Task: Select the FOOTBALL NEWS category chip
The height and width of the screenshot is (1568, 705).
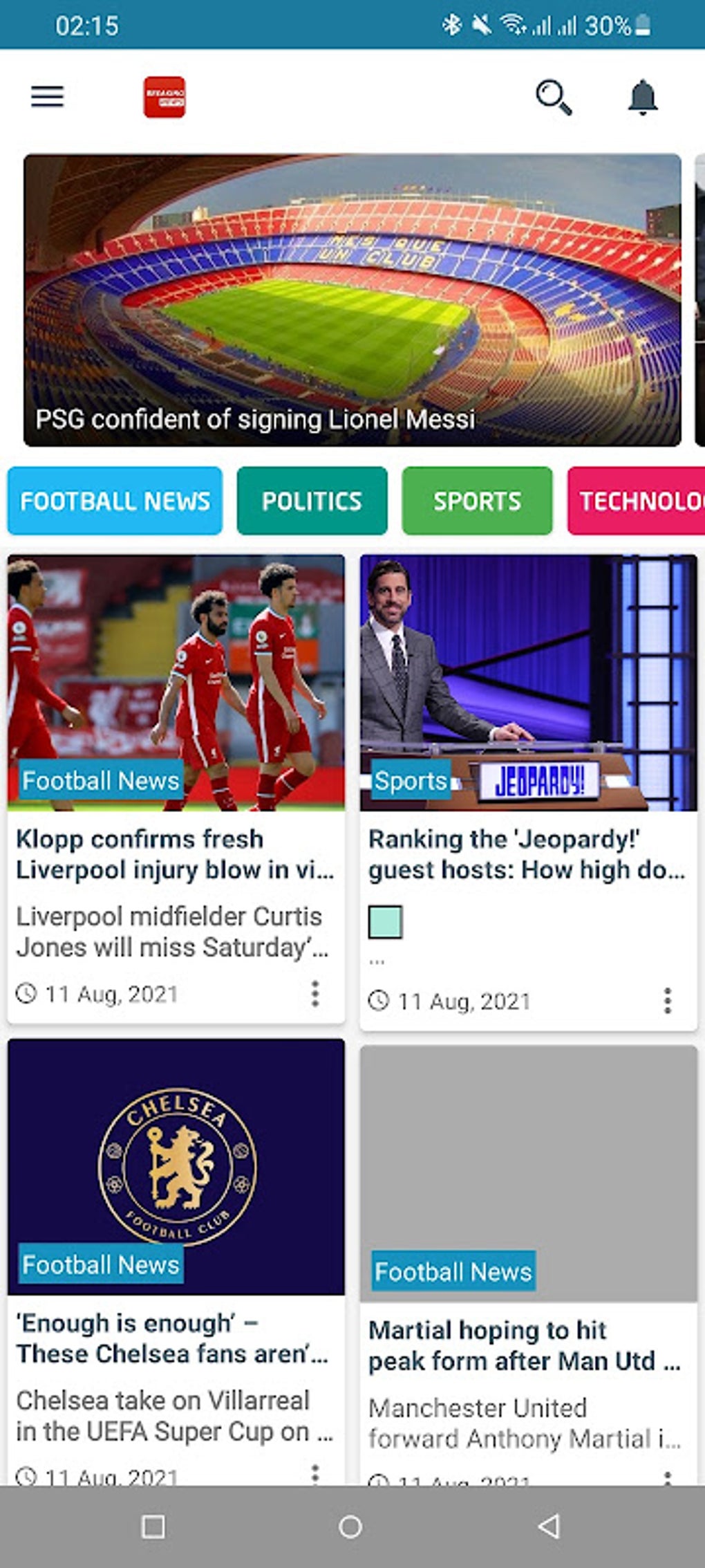Action: tap(114, 501)
